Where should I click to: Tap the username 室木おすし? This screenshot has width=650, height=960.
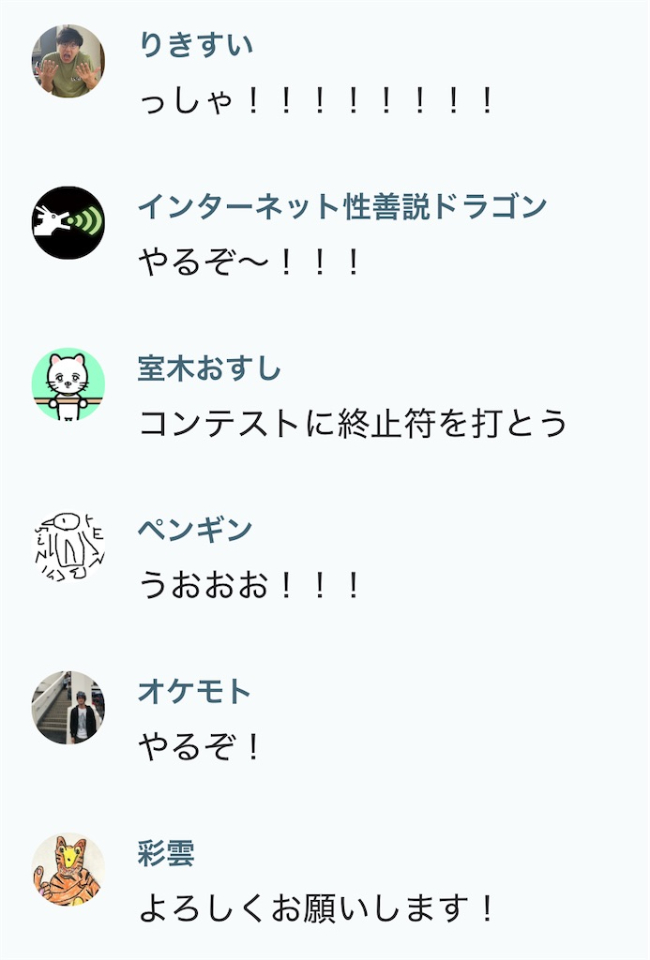pos(209,369)
